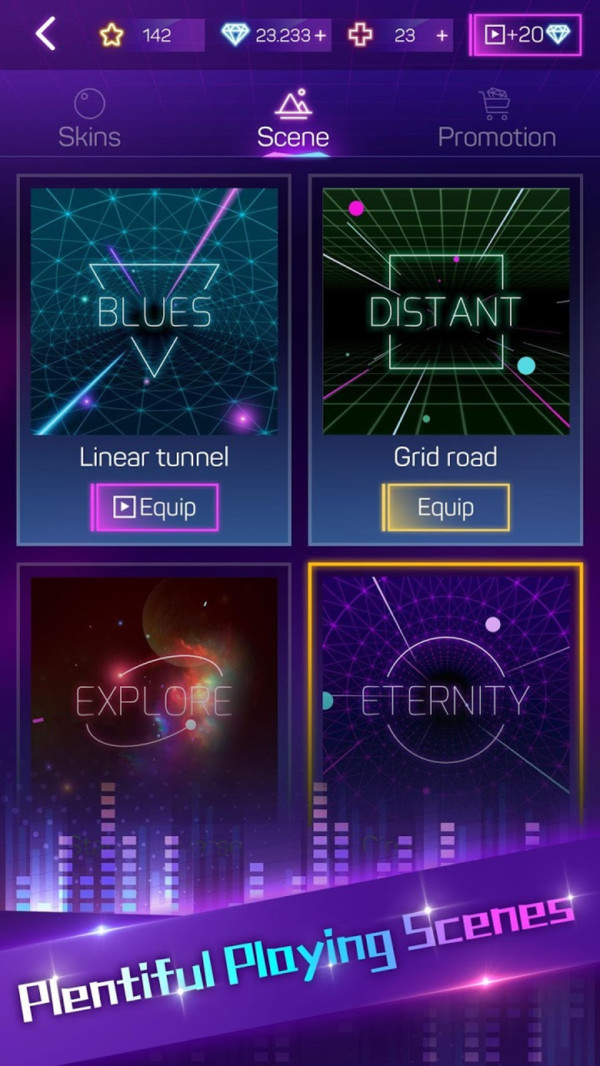Tap the plus next to 23
This screenshot has width=600, height=1066.
click(442, 36)
